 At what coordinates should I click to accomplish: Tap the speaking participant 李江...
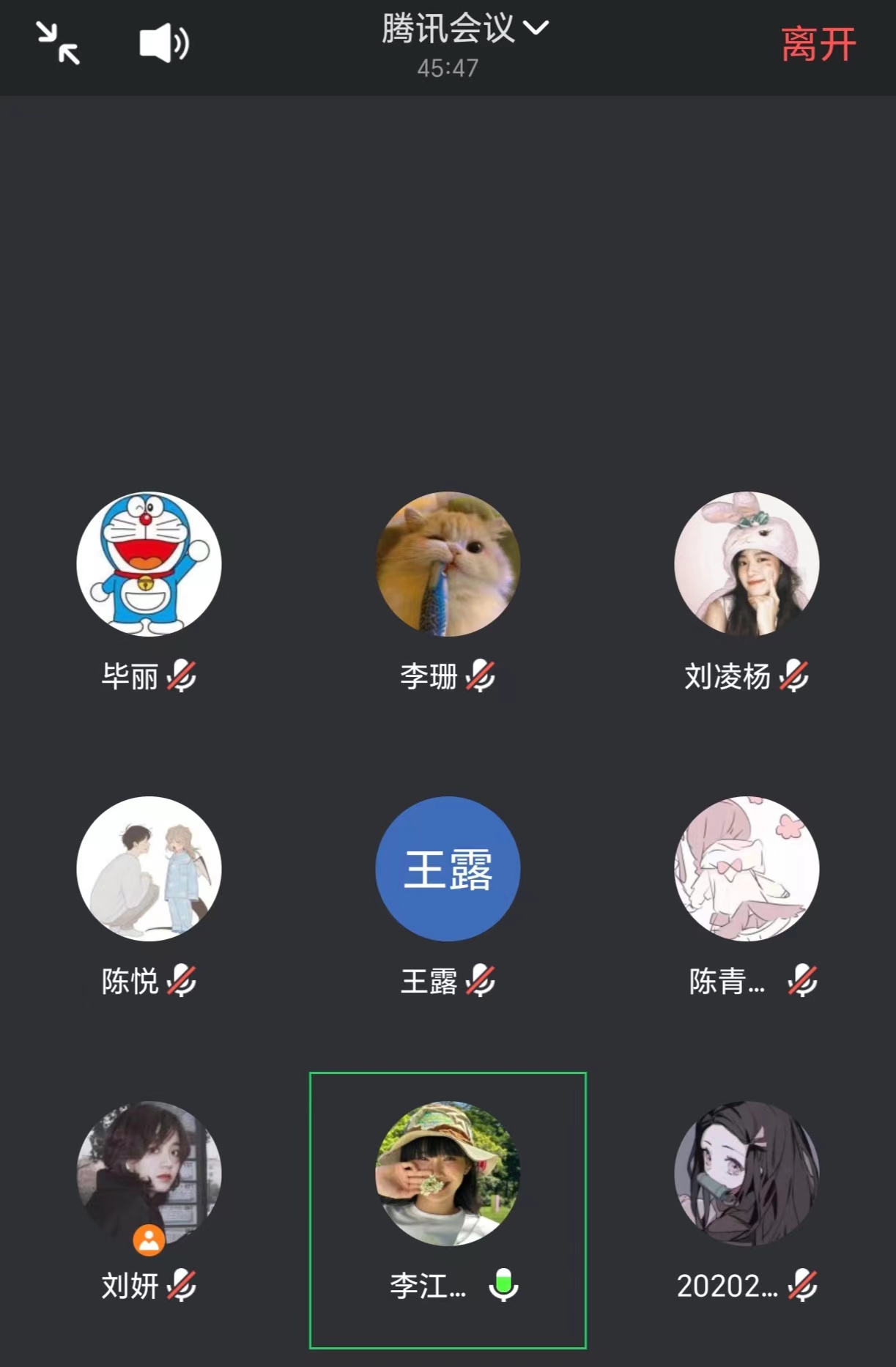click(448, 1174)
